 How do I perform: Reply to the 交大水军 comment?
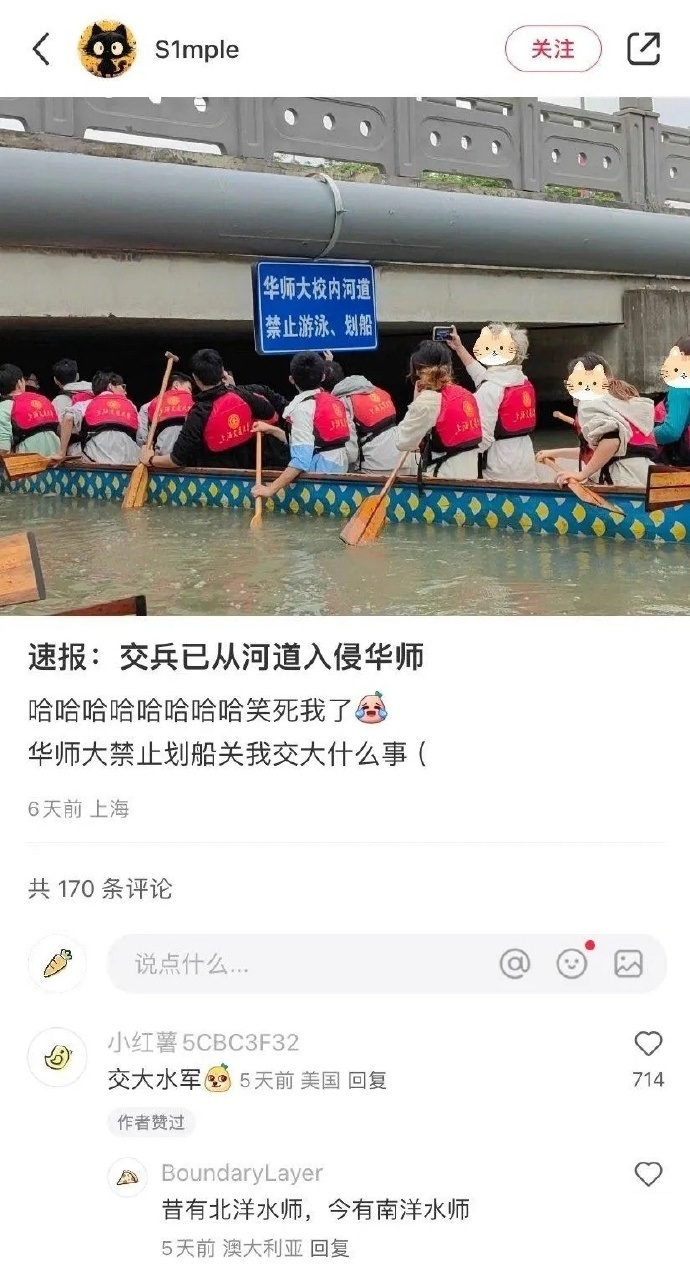click(x=367, y=1080)
